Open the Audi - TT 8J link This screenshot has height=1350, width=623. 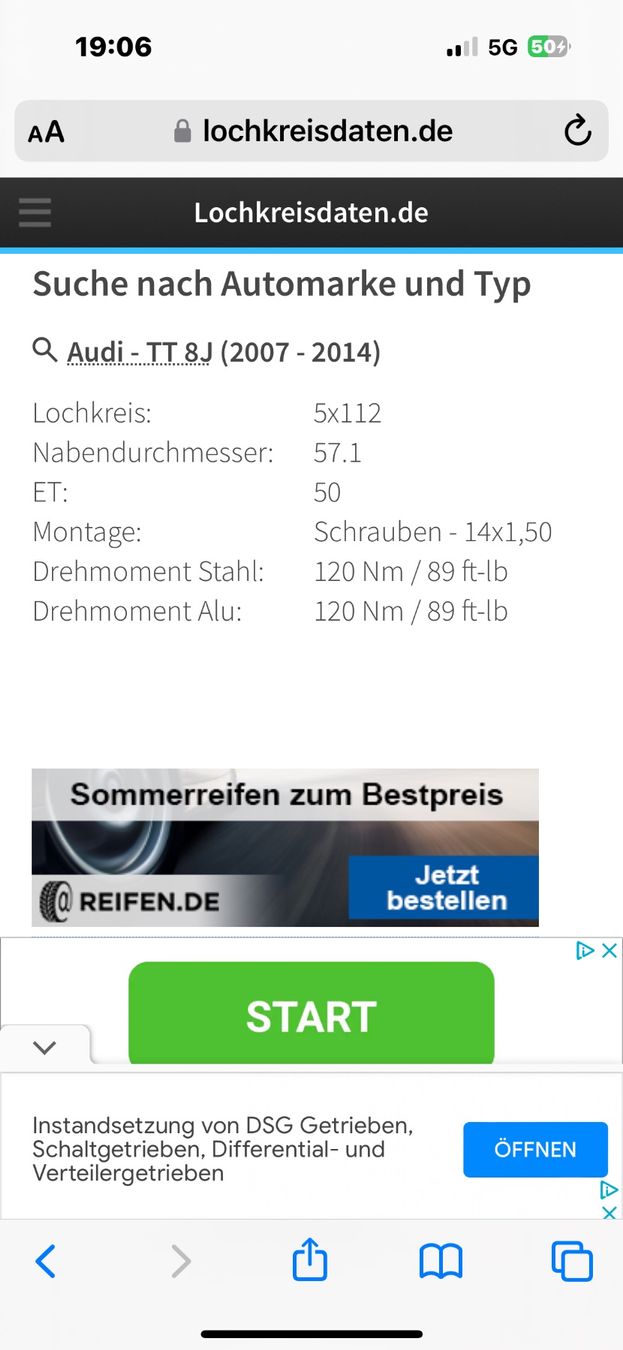click(139, 352)
